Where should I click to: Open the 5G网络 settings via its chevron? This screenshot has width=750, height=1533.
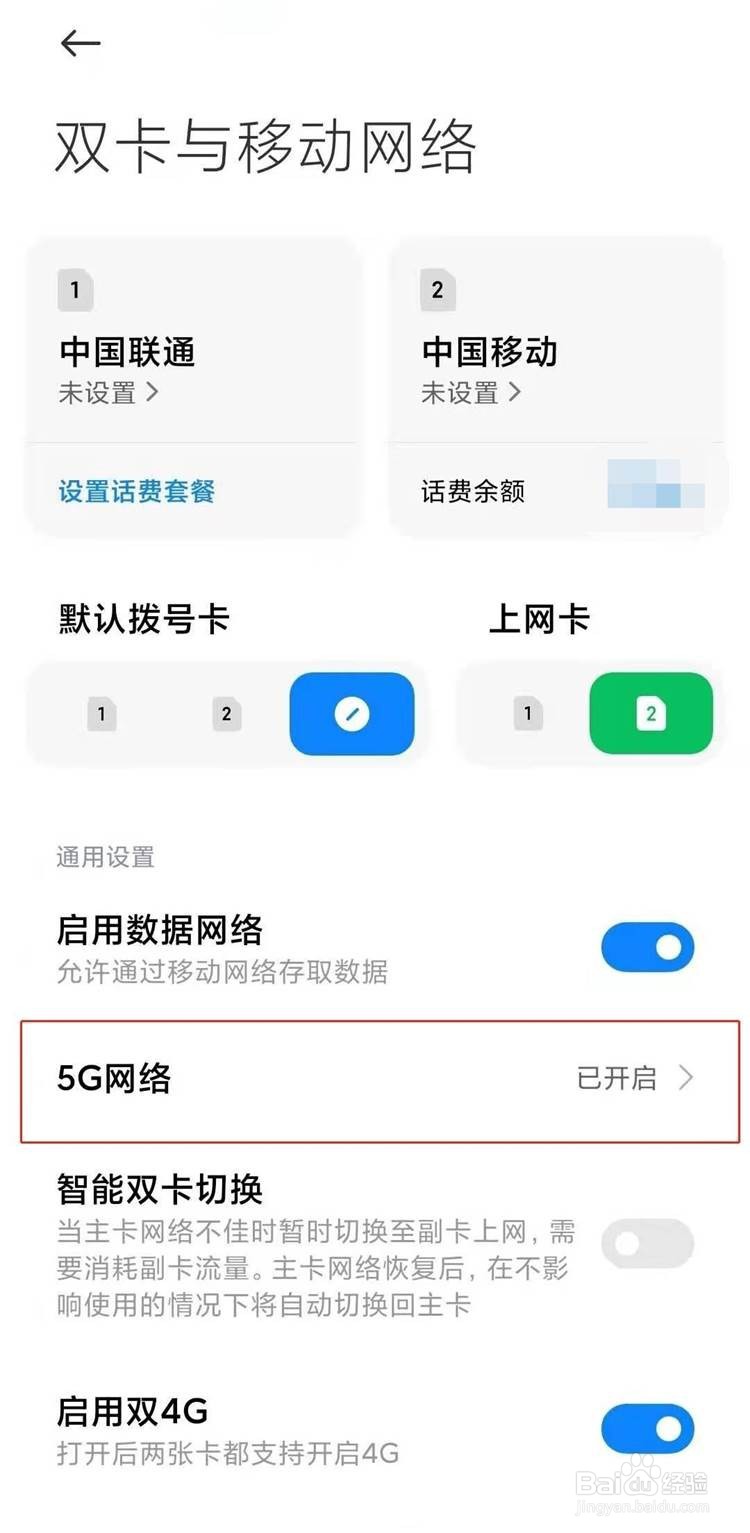[x=687, y=1078]
